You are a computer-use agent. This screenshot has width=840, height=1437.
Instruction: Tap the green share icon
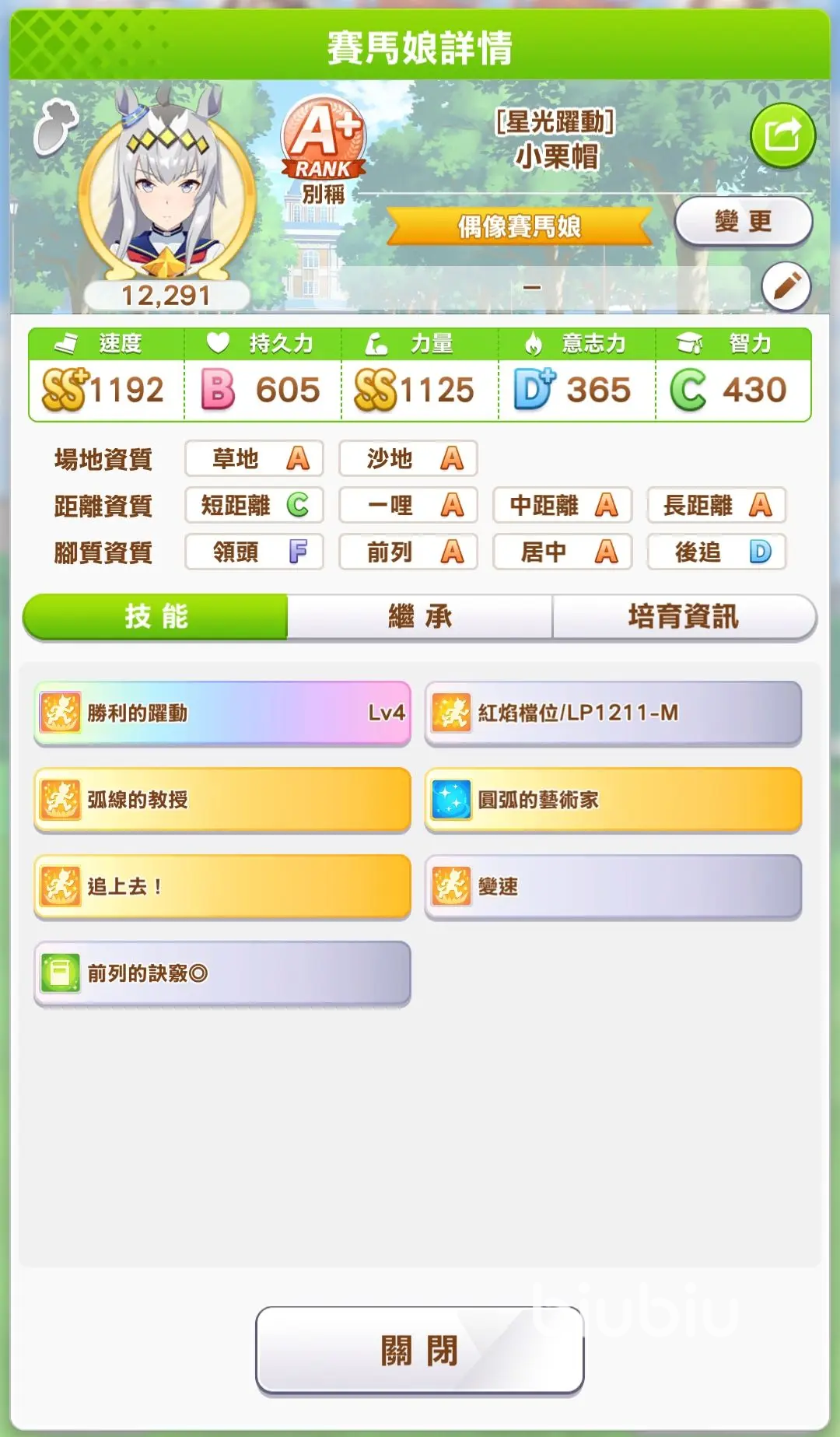click(x=782, y=136)
